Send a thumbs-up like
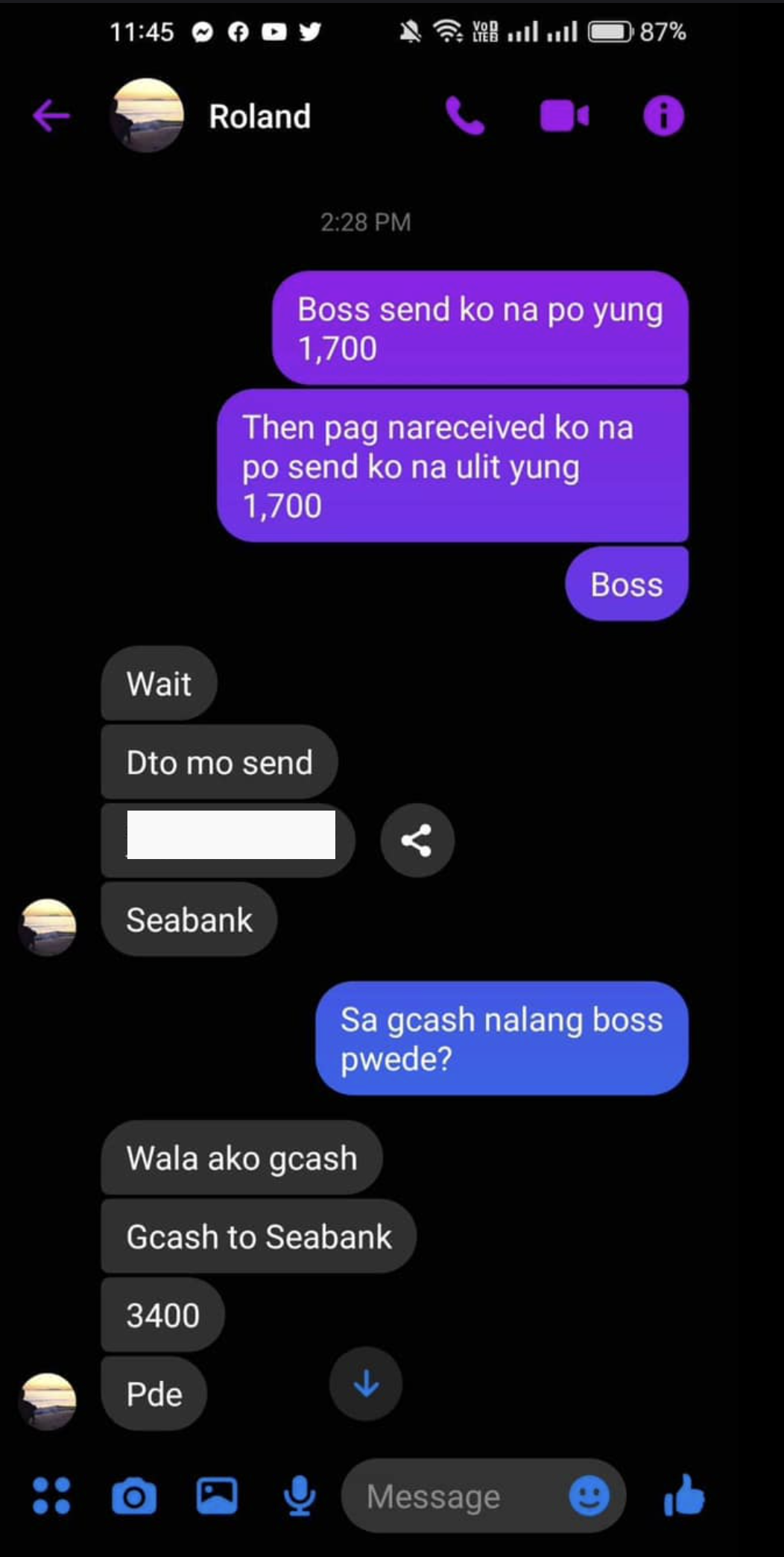784x1557 pixels. pos(683,1496)
